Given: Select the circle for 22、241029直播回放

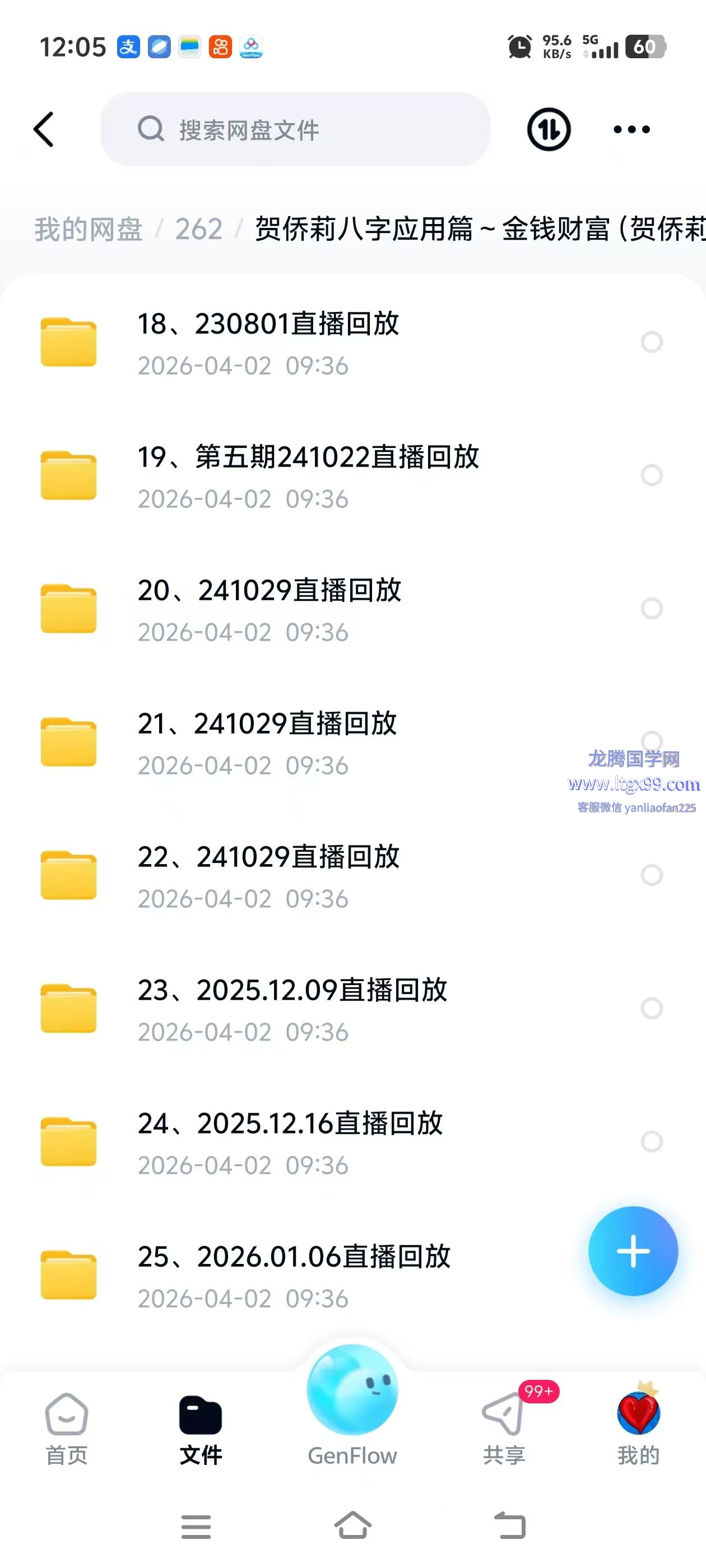Looking at the screenshot, I should click(x=651, y=875).
